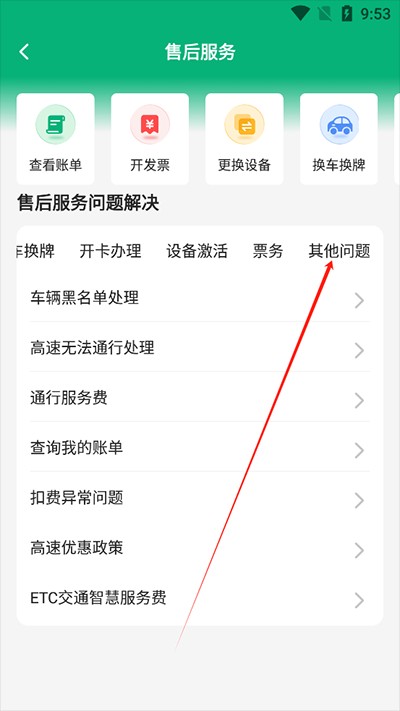This screenshot has height=711, width=400.
Task: Open 开发票 shortcut
Action: coord(150,139)
